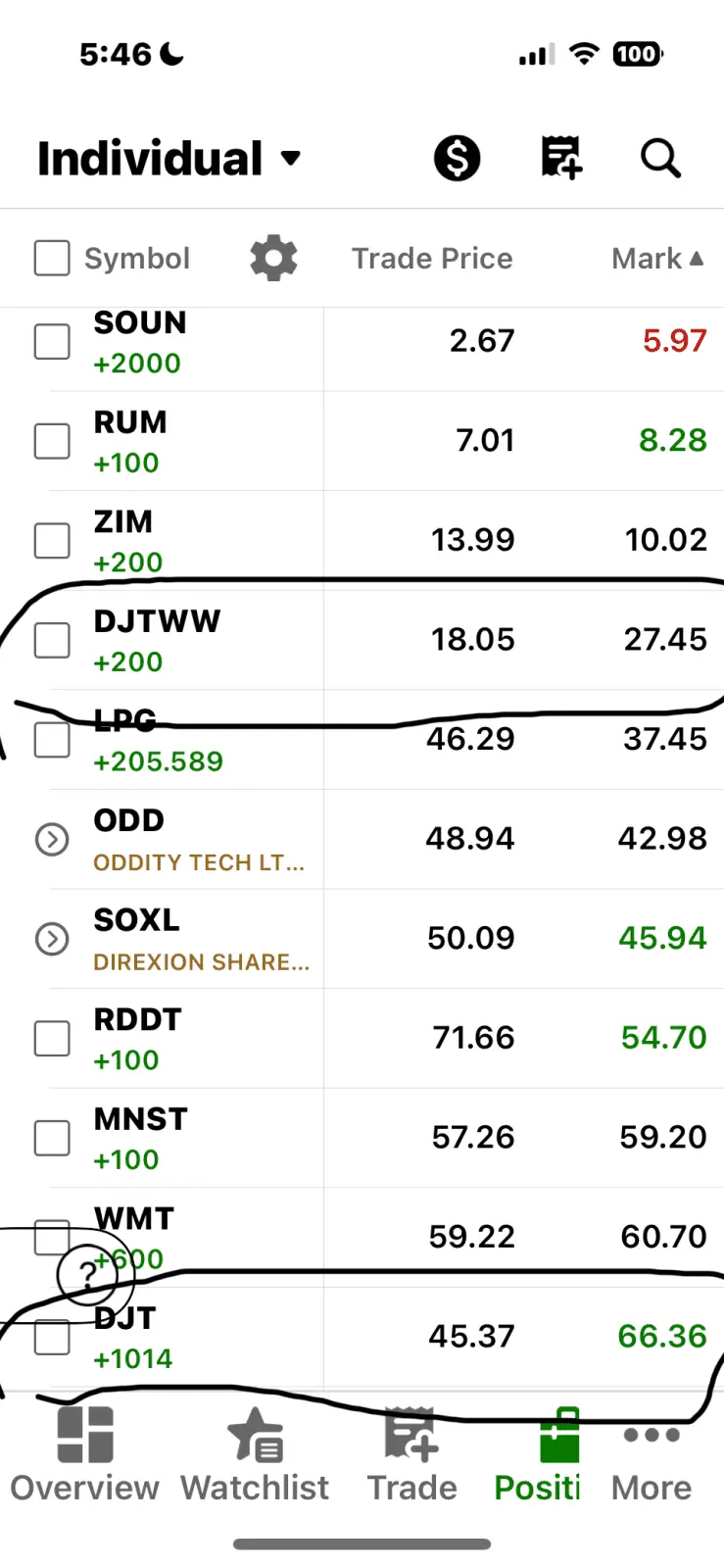Check the RDDT position checkbox
Viewport: 724px width, 1568px height.
click(x=52, y=1039)
